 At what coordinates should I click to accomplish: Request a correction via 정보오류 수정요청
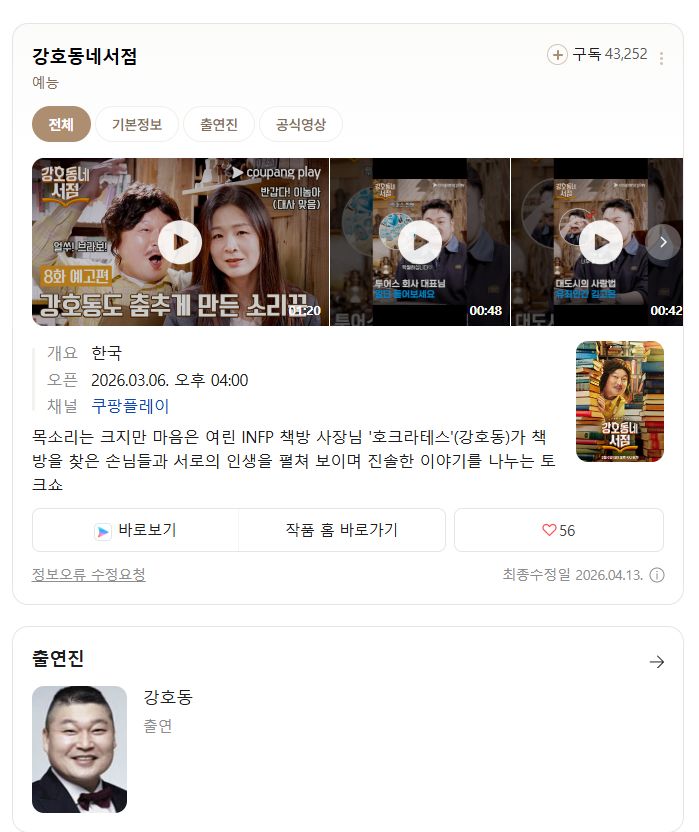click(x=88, y=574)
